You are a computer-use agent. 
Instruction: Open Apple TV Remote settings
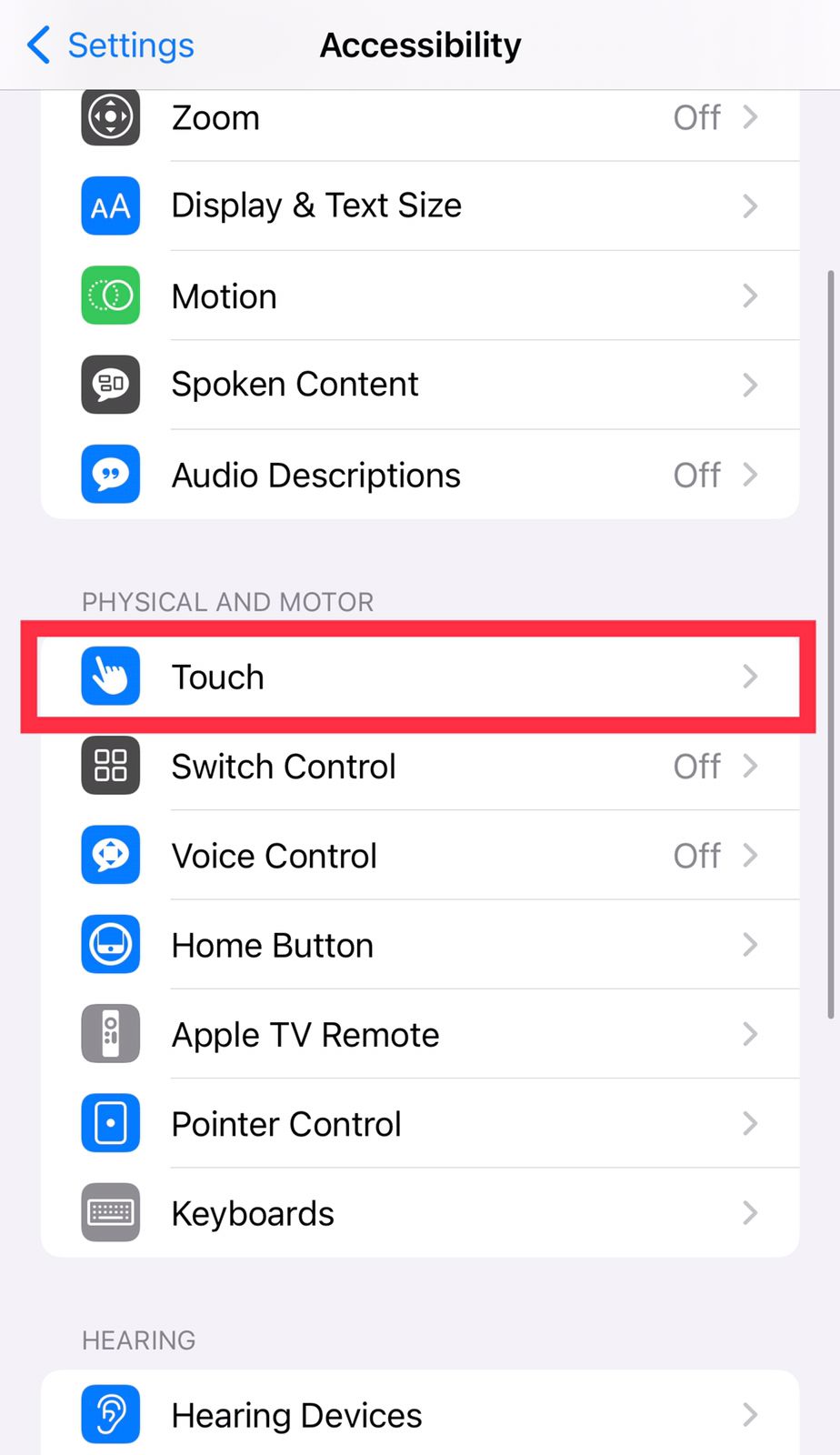tap(420, 1034)
